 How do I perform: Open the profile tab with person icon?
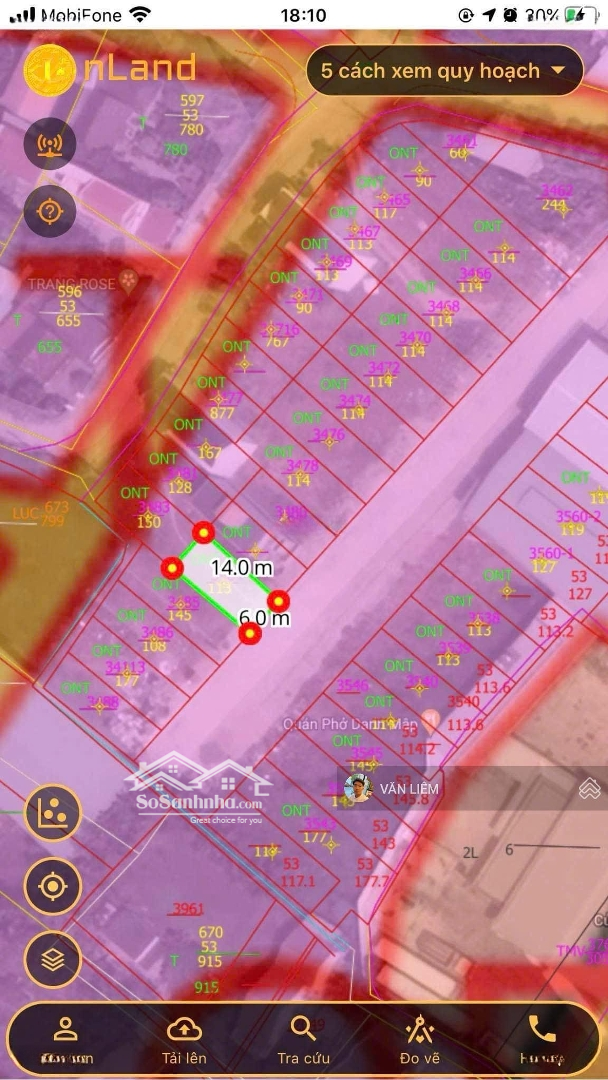coord(66,1039)
